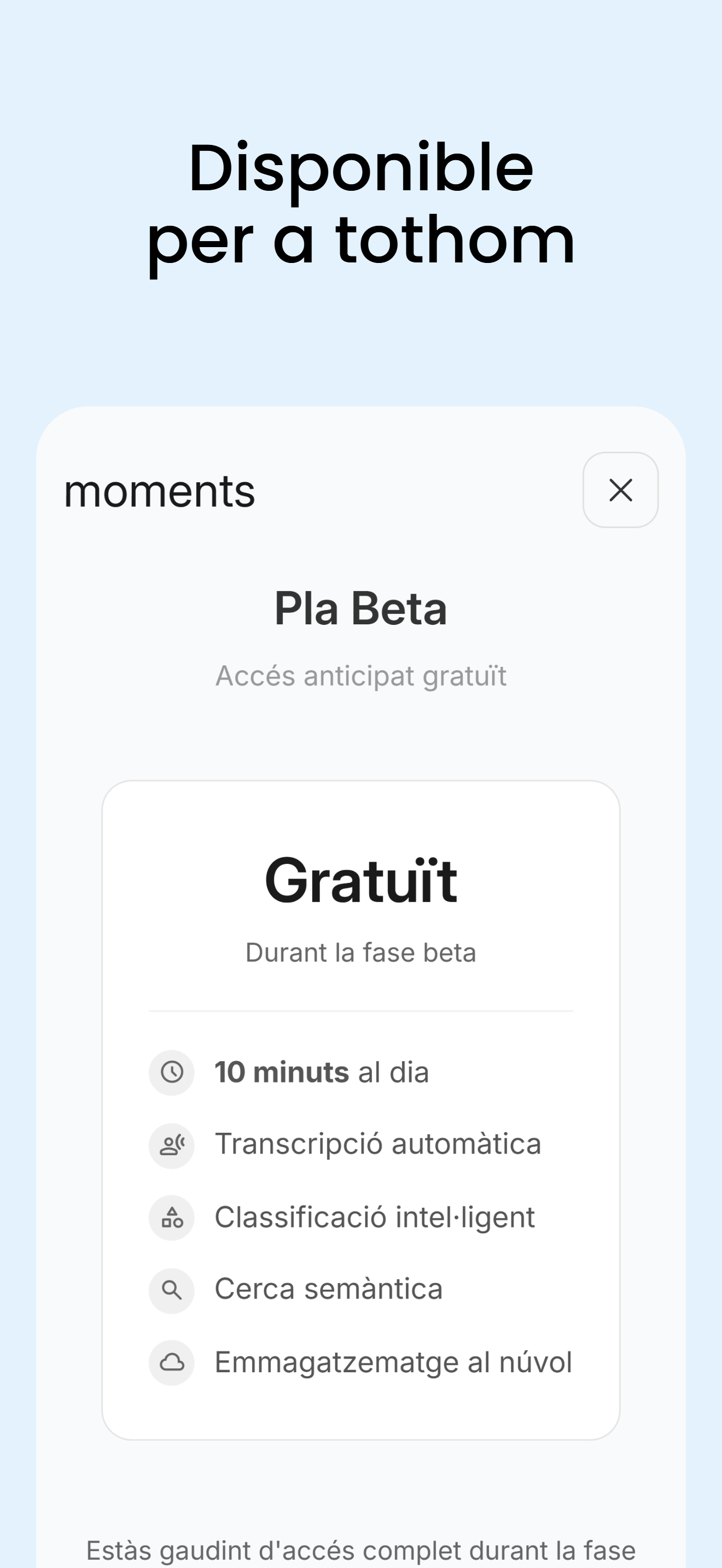Click the "Disponible per a tothom" headline
The image size is (722, 1568).
click(360, 201)
